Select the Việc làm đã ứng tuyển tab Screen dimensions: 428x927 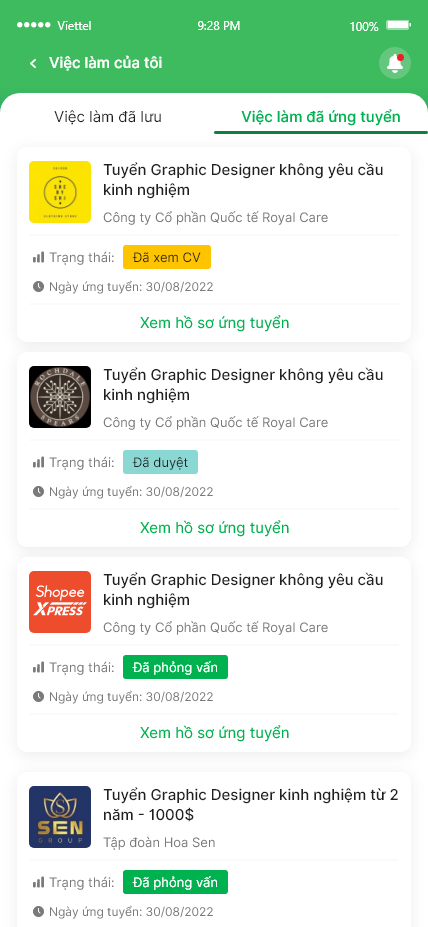click(x=321, y=117)
